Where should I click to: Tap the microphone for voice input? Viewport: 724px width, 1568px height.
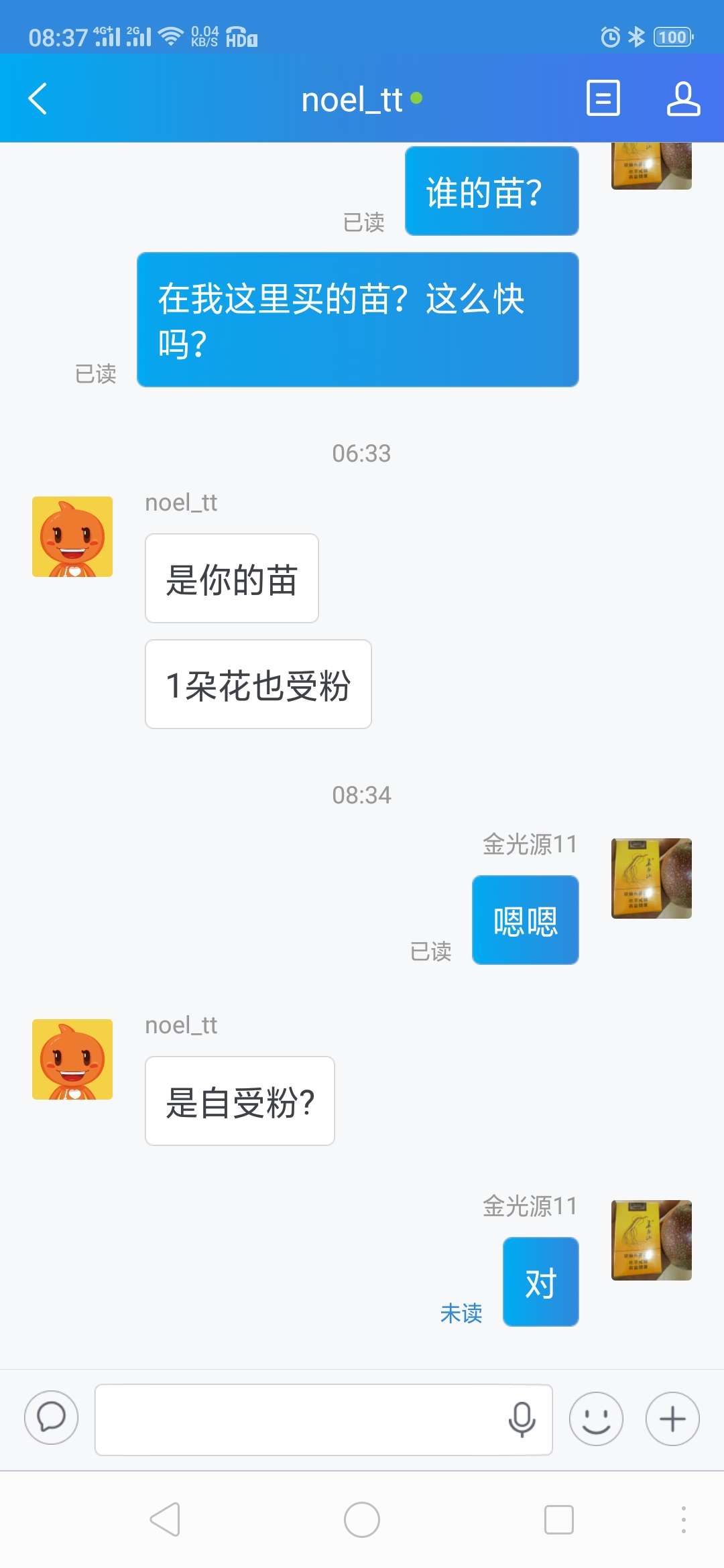522,1419
